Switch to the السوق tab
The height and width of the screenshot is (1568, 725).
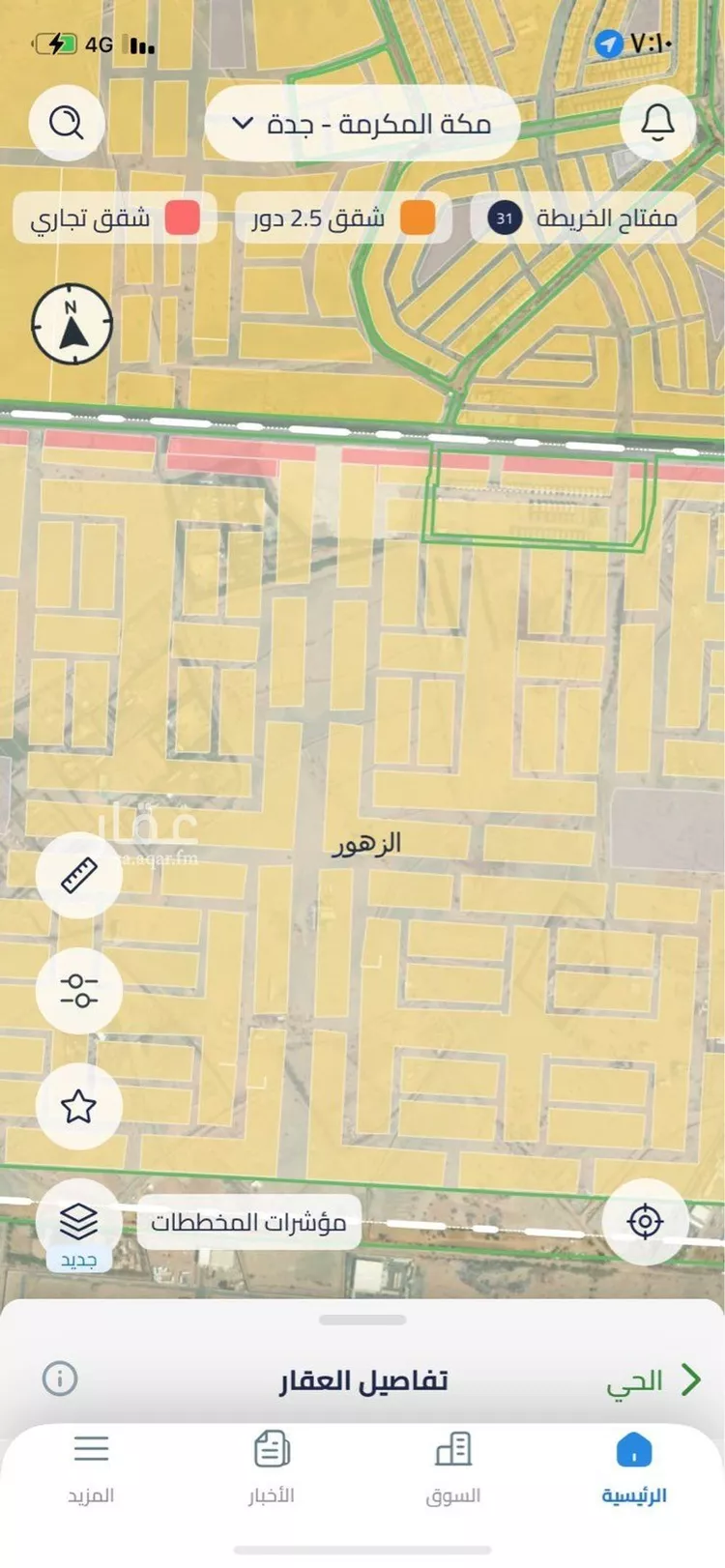coord(452,1465)
